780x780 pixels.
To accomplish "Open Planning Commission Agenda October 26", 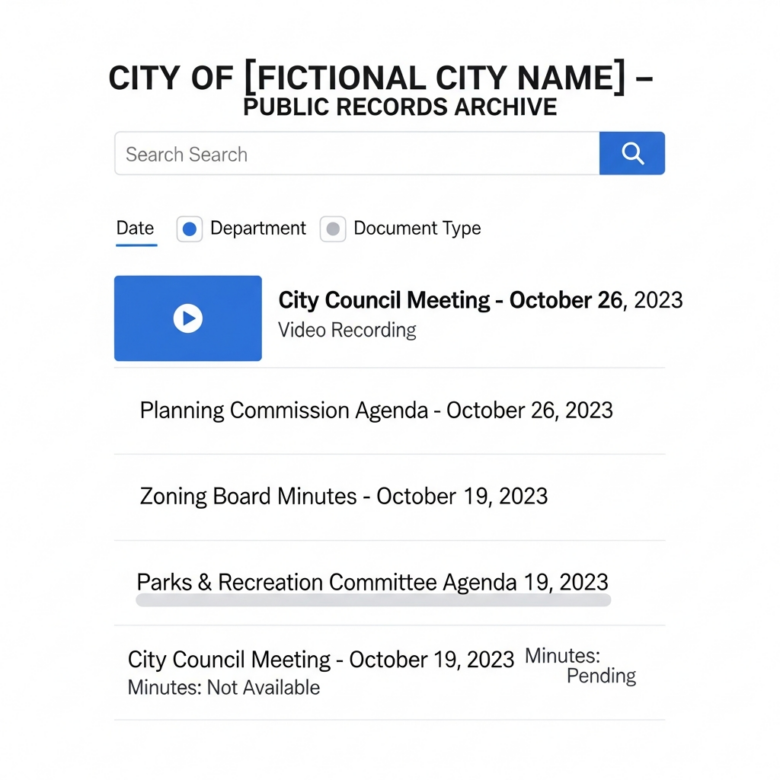I will click(376, 411).
